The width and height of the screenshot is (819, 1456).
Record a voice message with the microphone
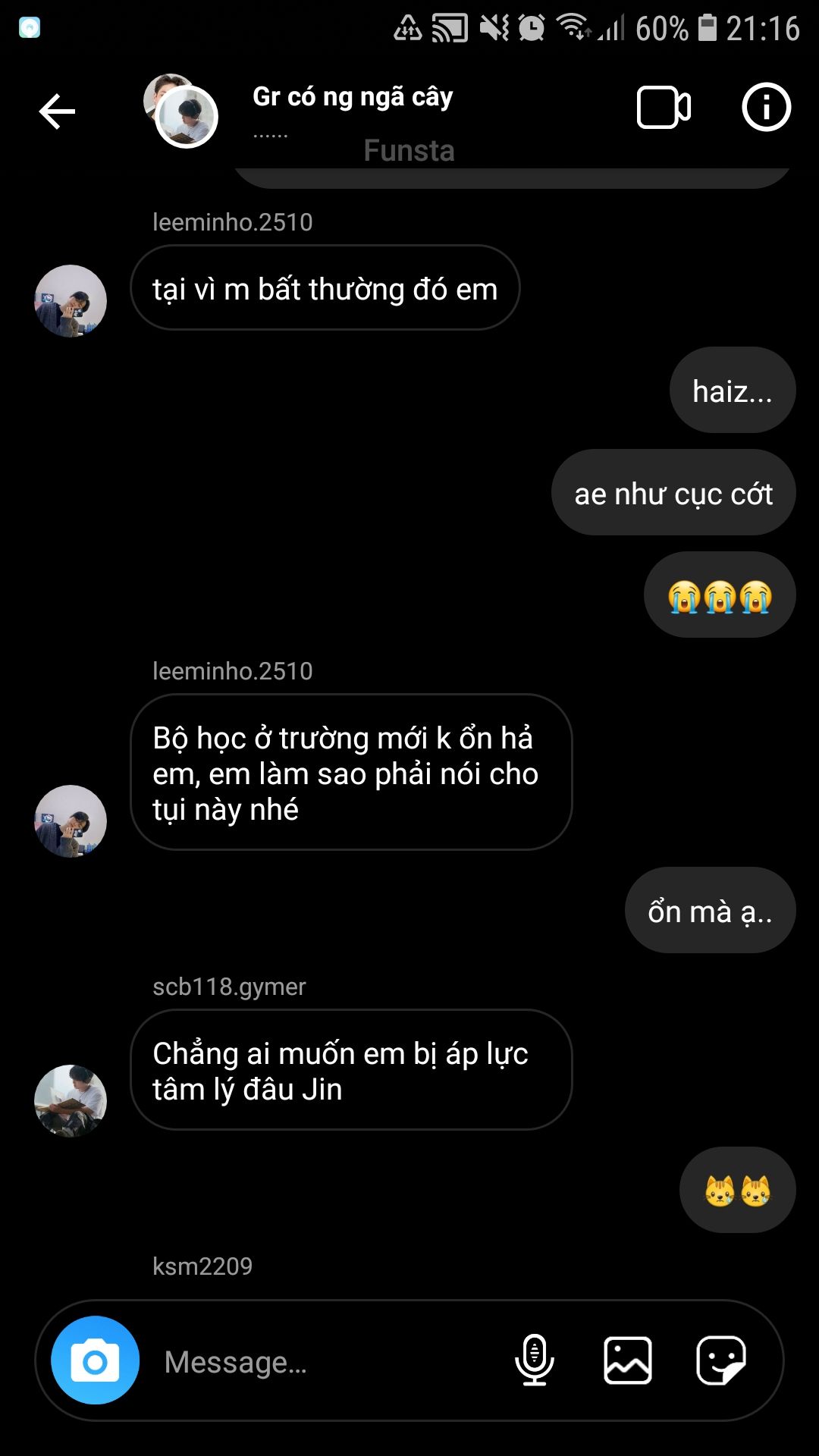click(x=535, y=1360)
